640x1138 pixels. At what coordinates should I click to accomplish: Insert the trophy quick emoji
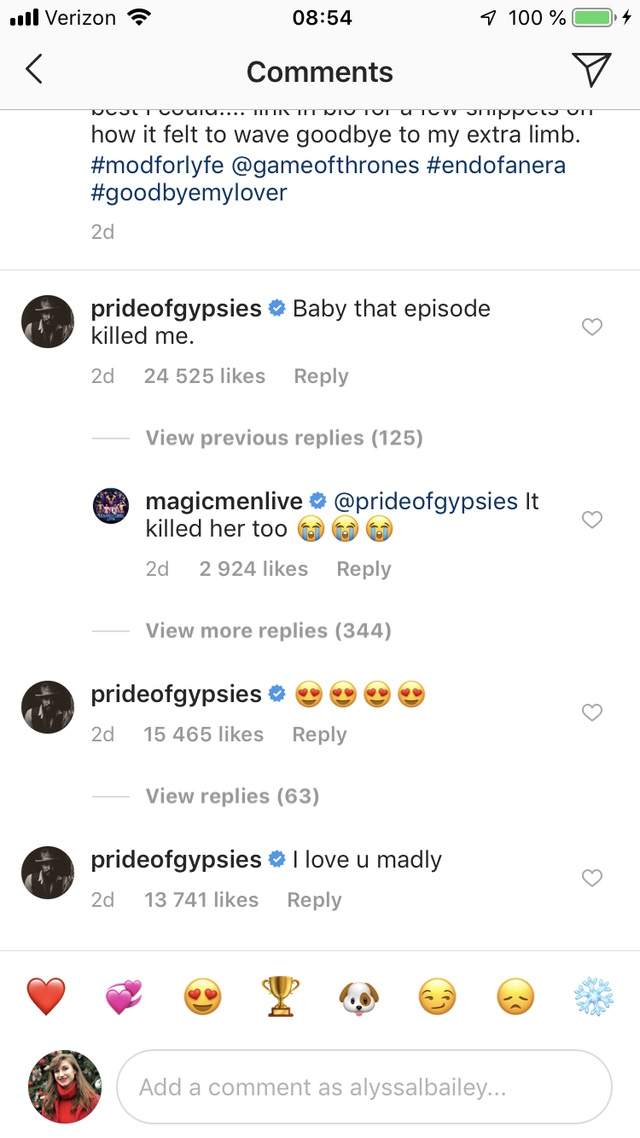(280, 997)
